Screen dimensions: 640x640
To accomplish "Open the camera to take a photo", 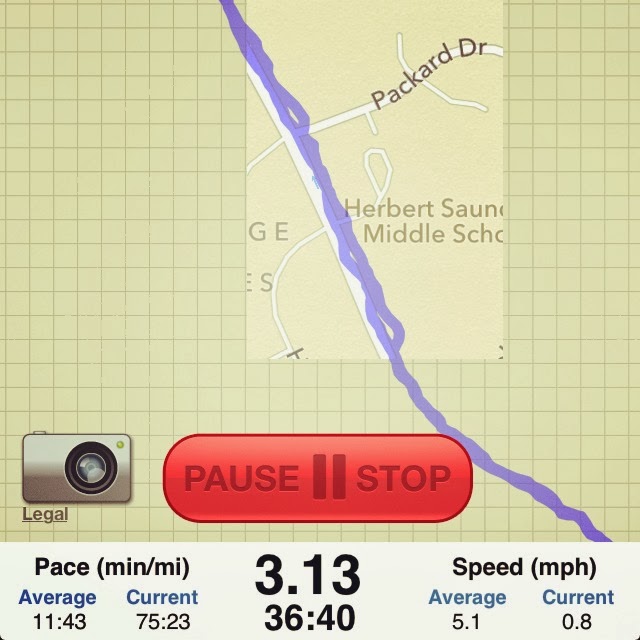I will [78, 466].
